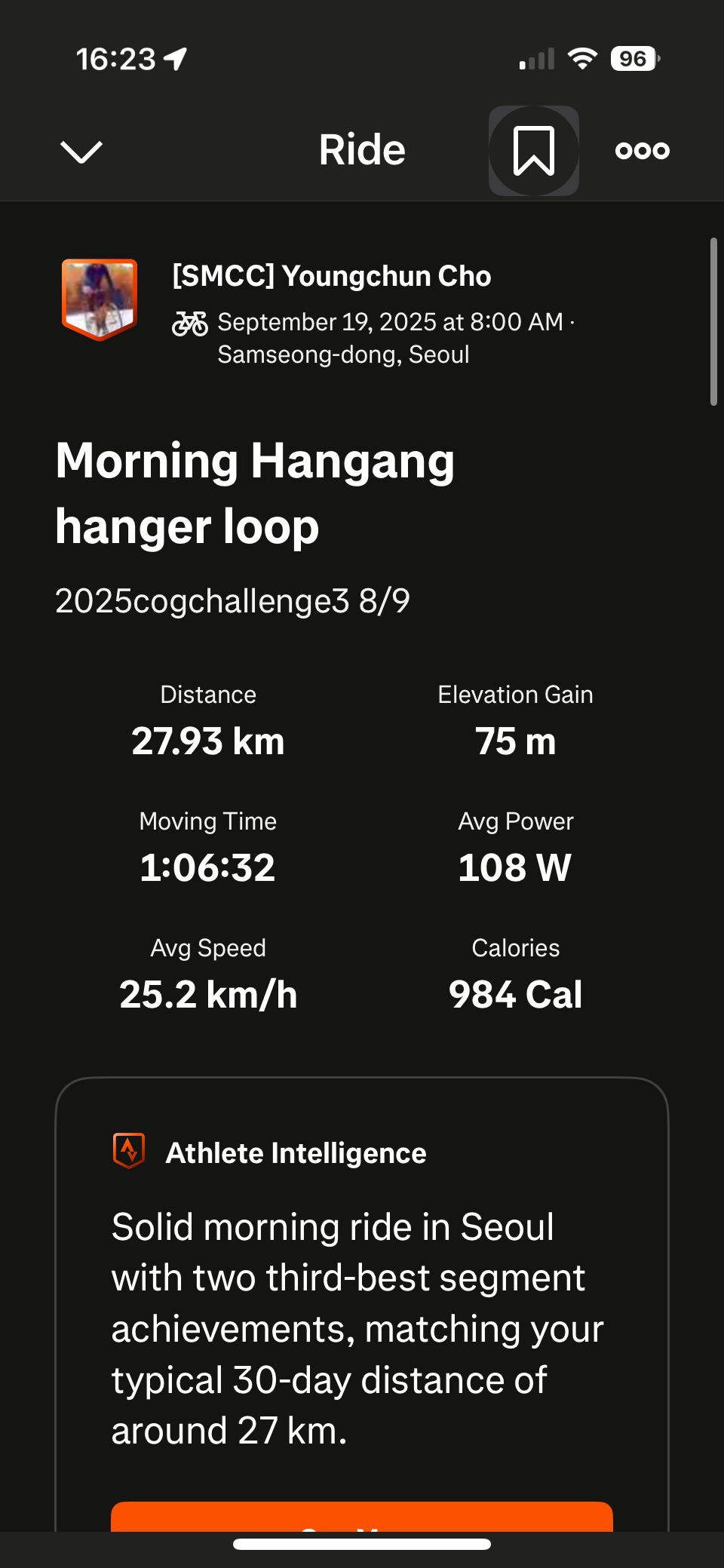The height and width of the screenshot is (1568, 724).
Task: Tap the orange button in the Athlete Intelligence card
Action: (x=362, y=1516)
